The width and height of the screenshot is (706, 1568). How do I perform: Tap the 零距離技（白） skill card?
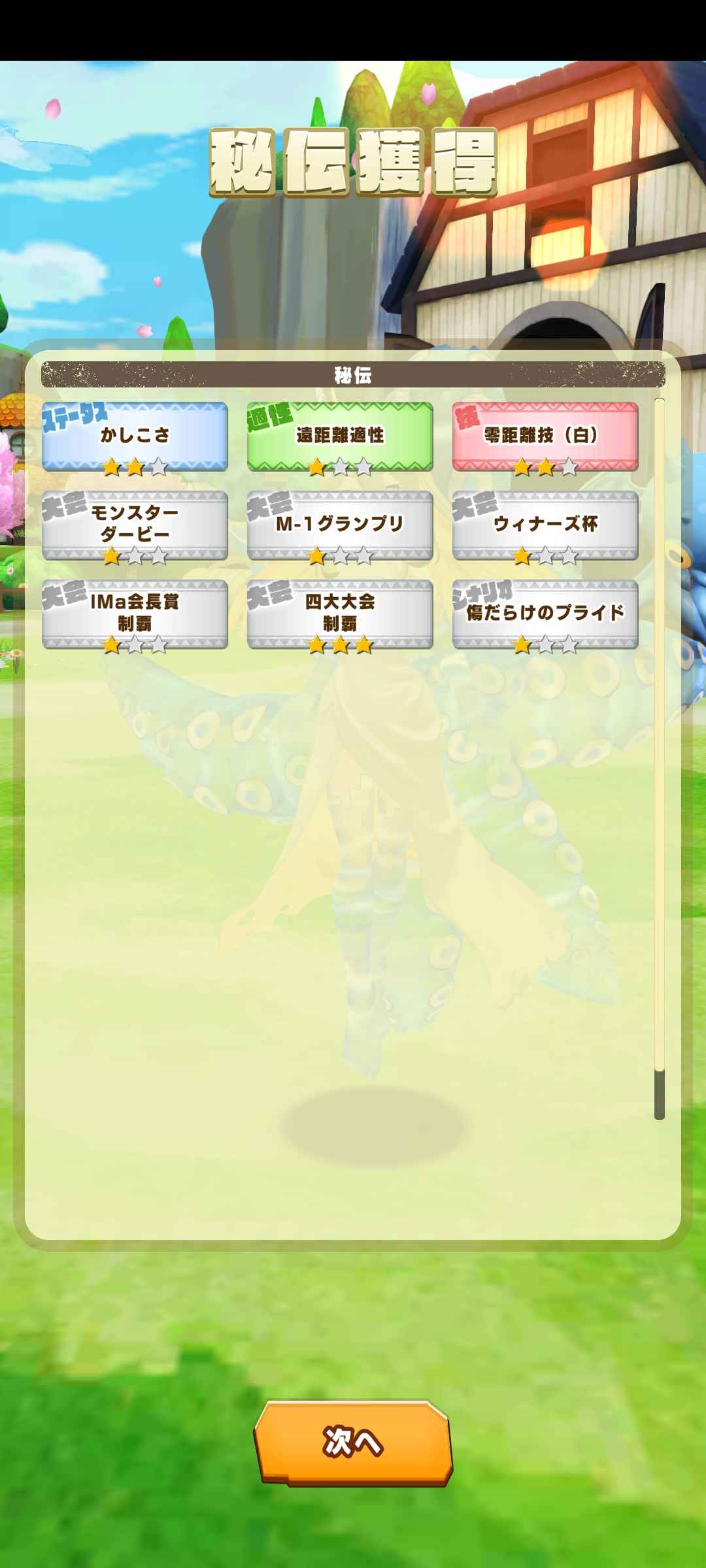545,436
